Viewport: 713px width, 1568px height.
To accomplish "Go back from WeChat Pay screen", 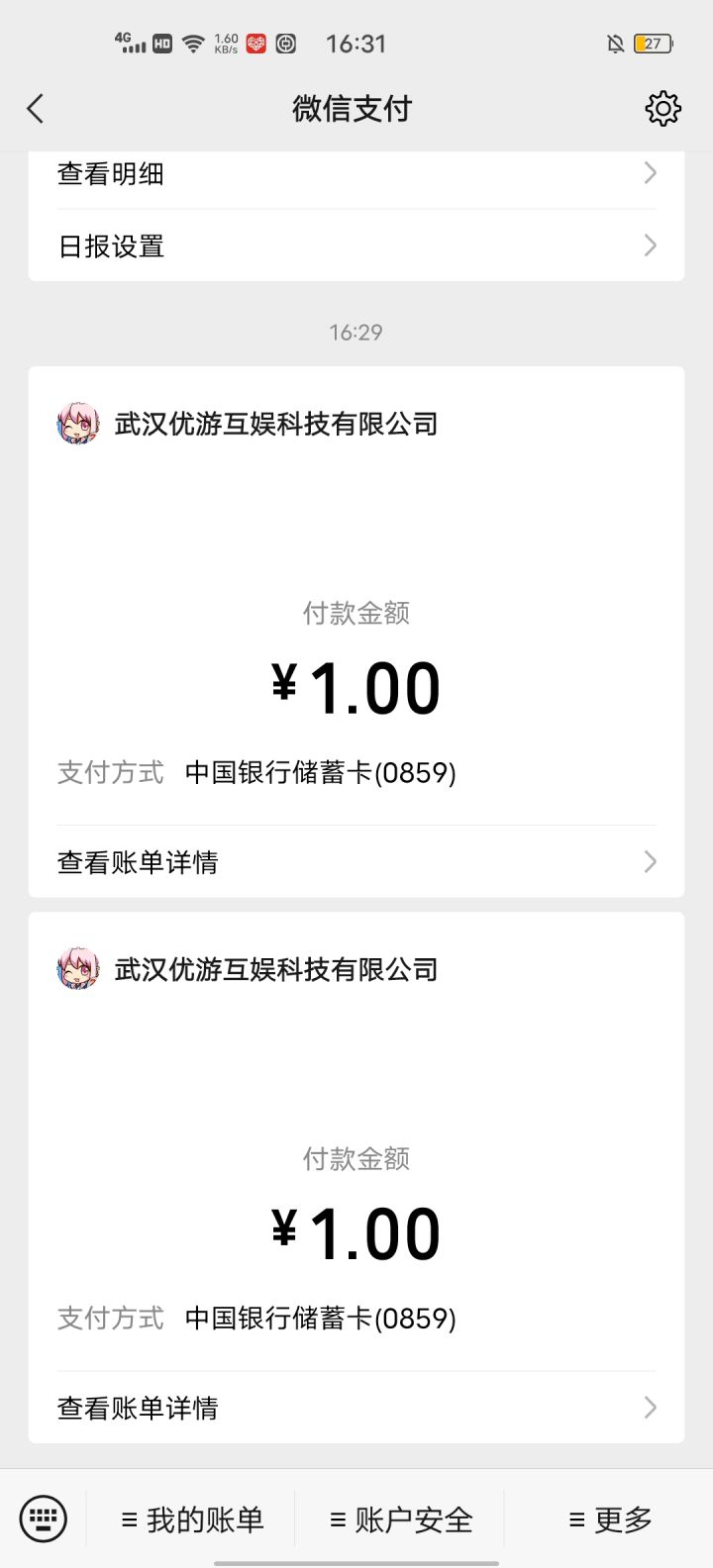I will (x=36, y=109).
